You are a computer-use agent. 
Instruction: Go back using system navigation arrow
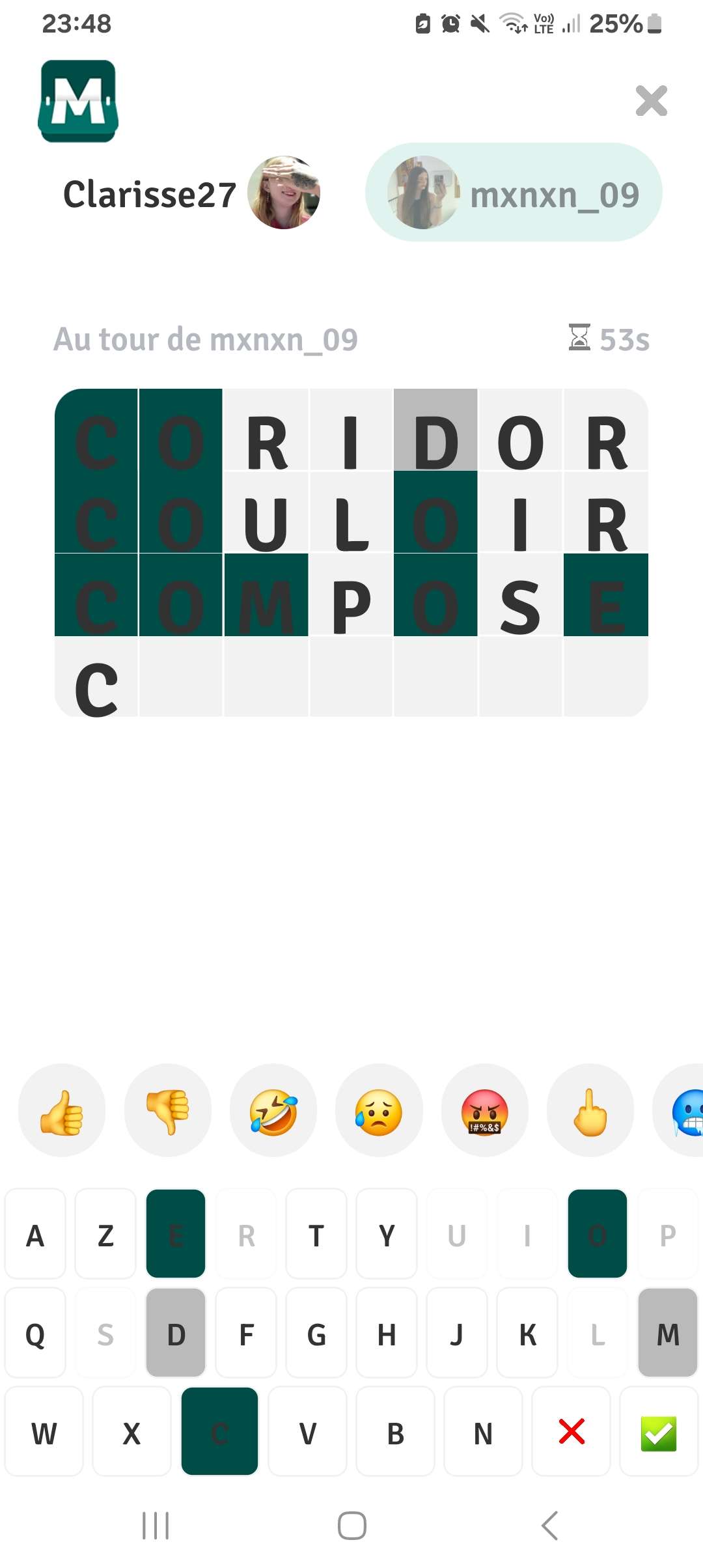tap(550, 1526)
